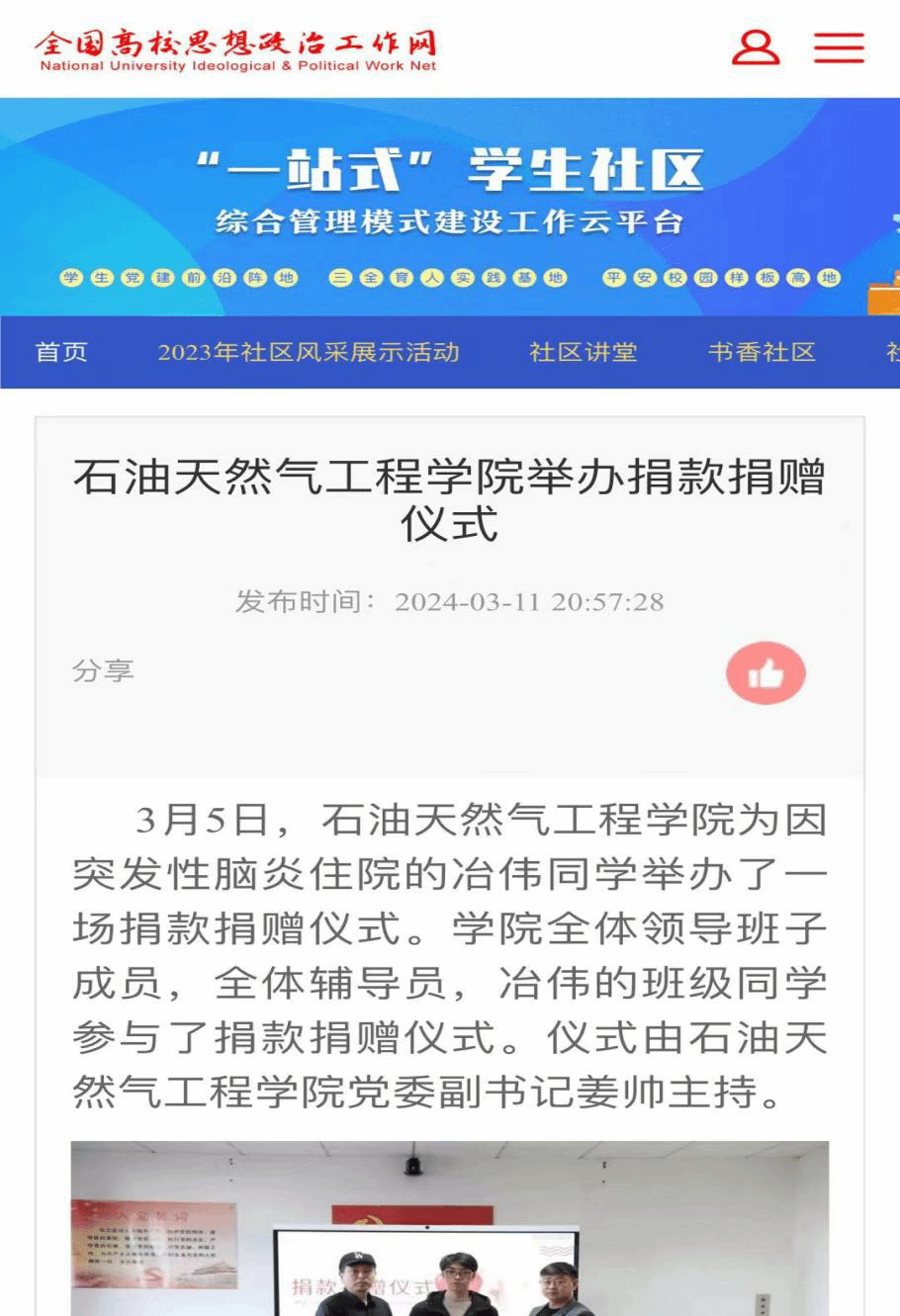900x1316 pixels.
Task: Go to the 首页 tab
Action: coord(61,352)
